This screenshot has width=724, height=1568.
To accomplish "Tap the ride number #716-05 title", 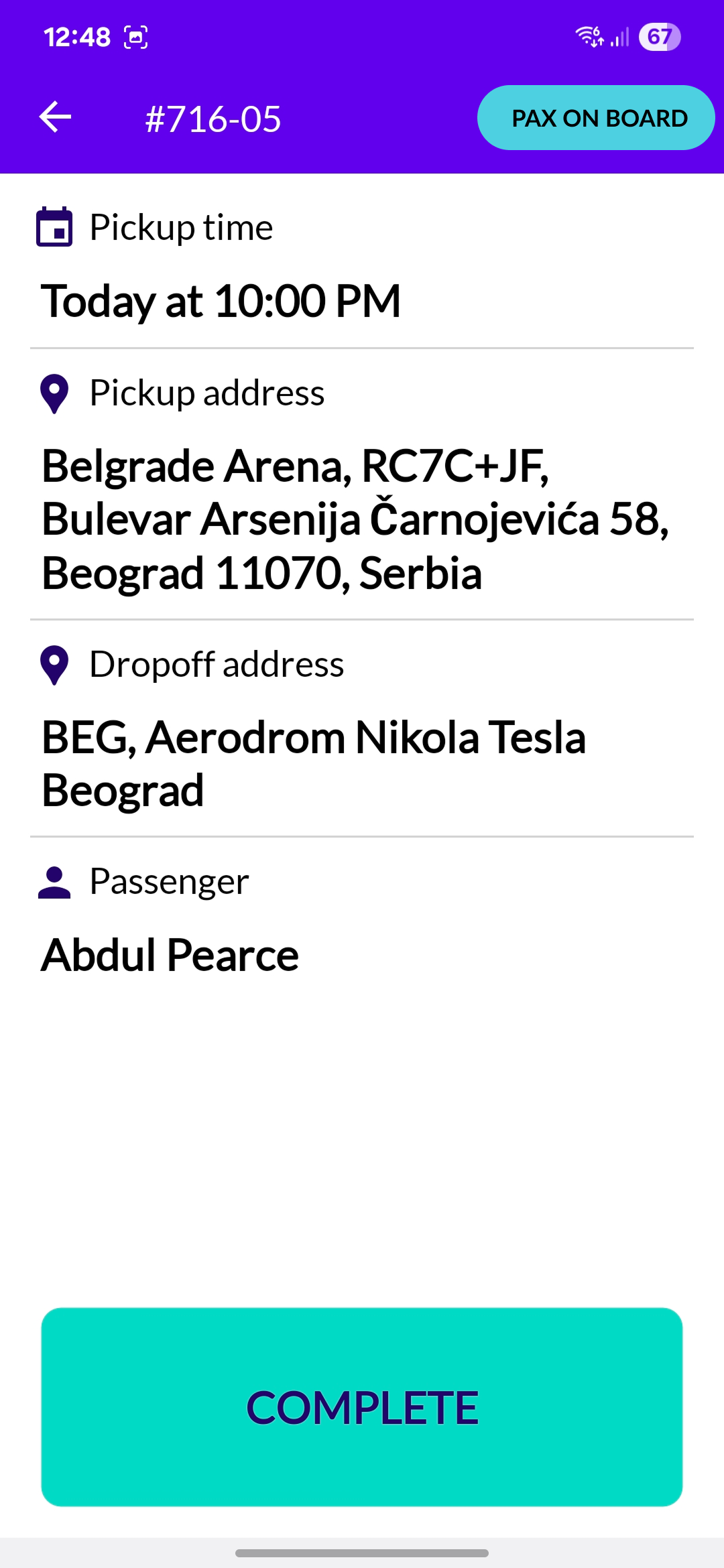I will (x=213, y=117).
